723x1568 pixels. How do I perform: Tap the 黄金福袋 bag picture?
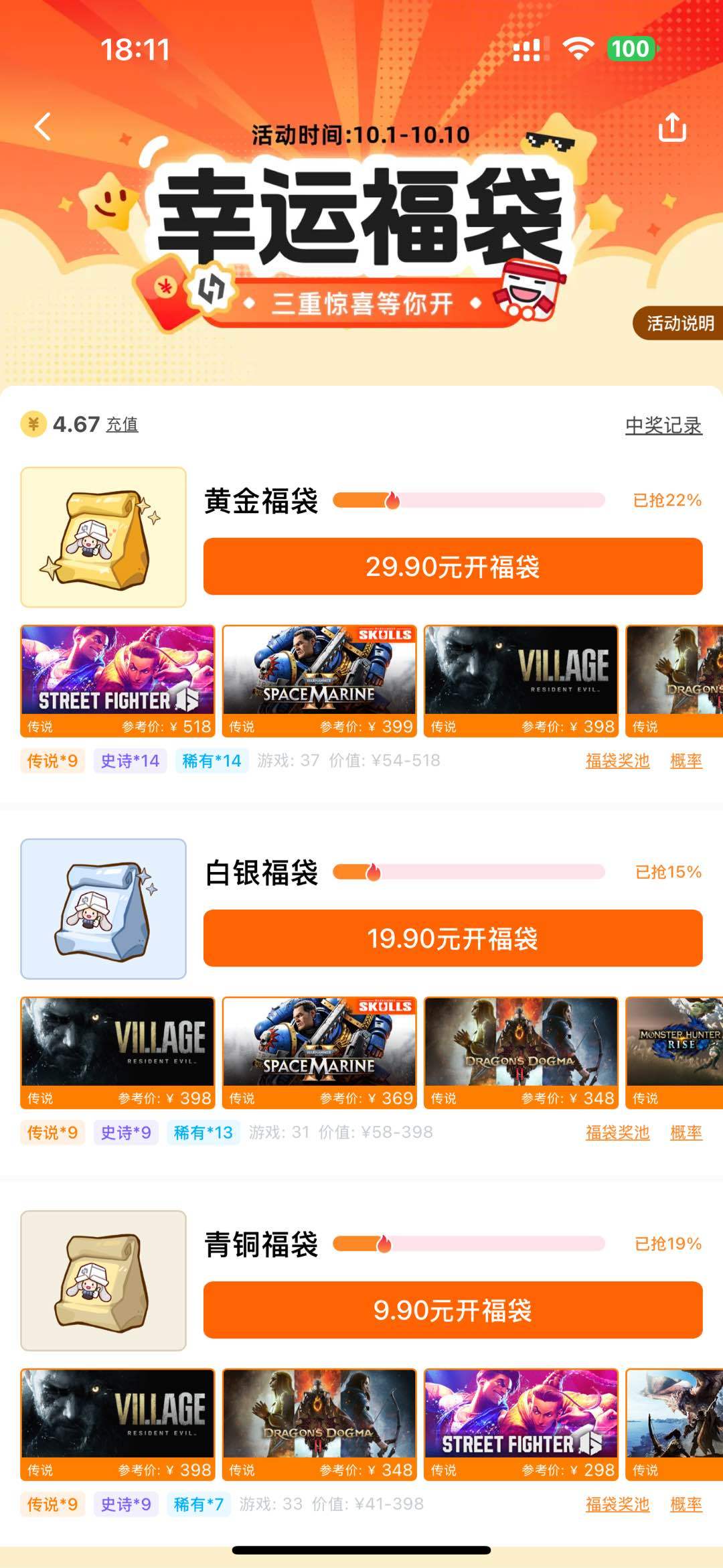click(x=103, y=537)
